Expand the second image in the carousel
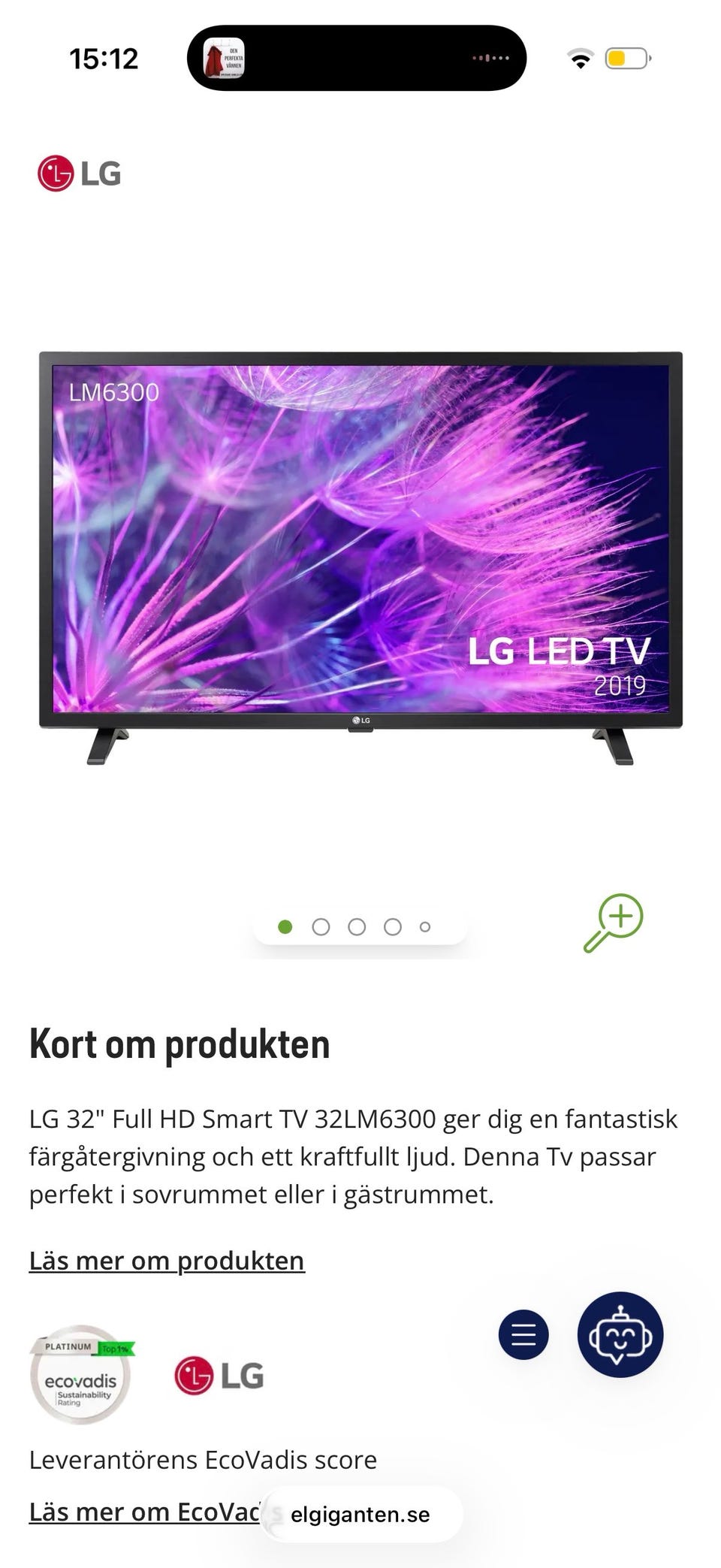This screenshot has width=721, height=1568. tap(320, 926)
